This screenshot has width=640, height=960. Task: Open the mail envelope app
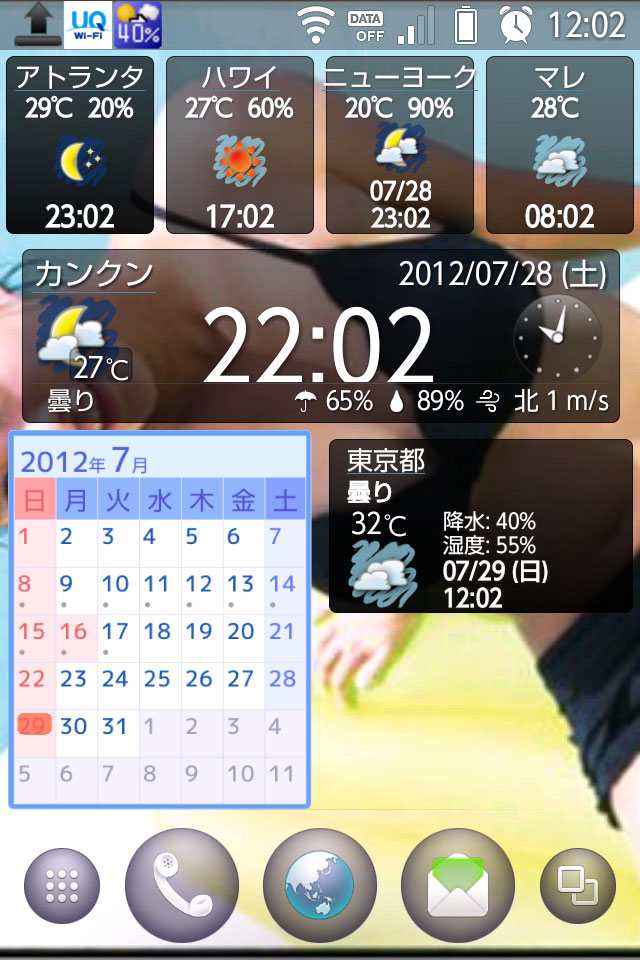pos(458,886)
